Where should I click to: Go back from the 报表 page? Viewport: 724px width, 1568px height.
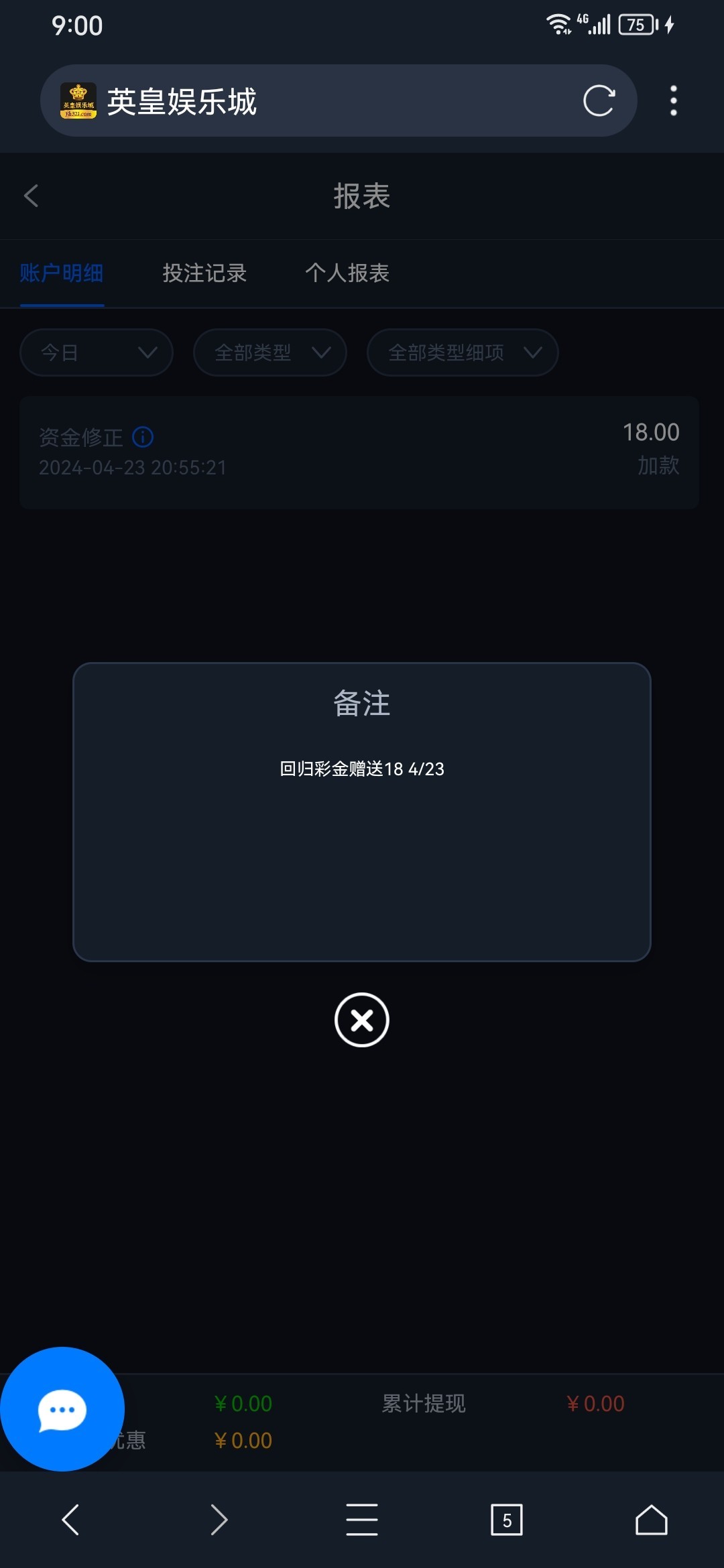click(32, 196)
